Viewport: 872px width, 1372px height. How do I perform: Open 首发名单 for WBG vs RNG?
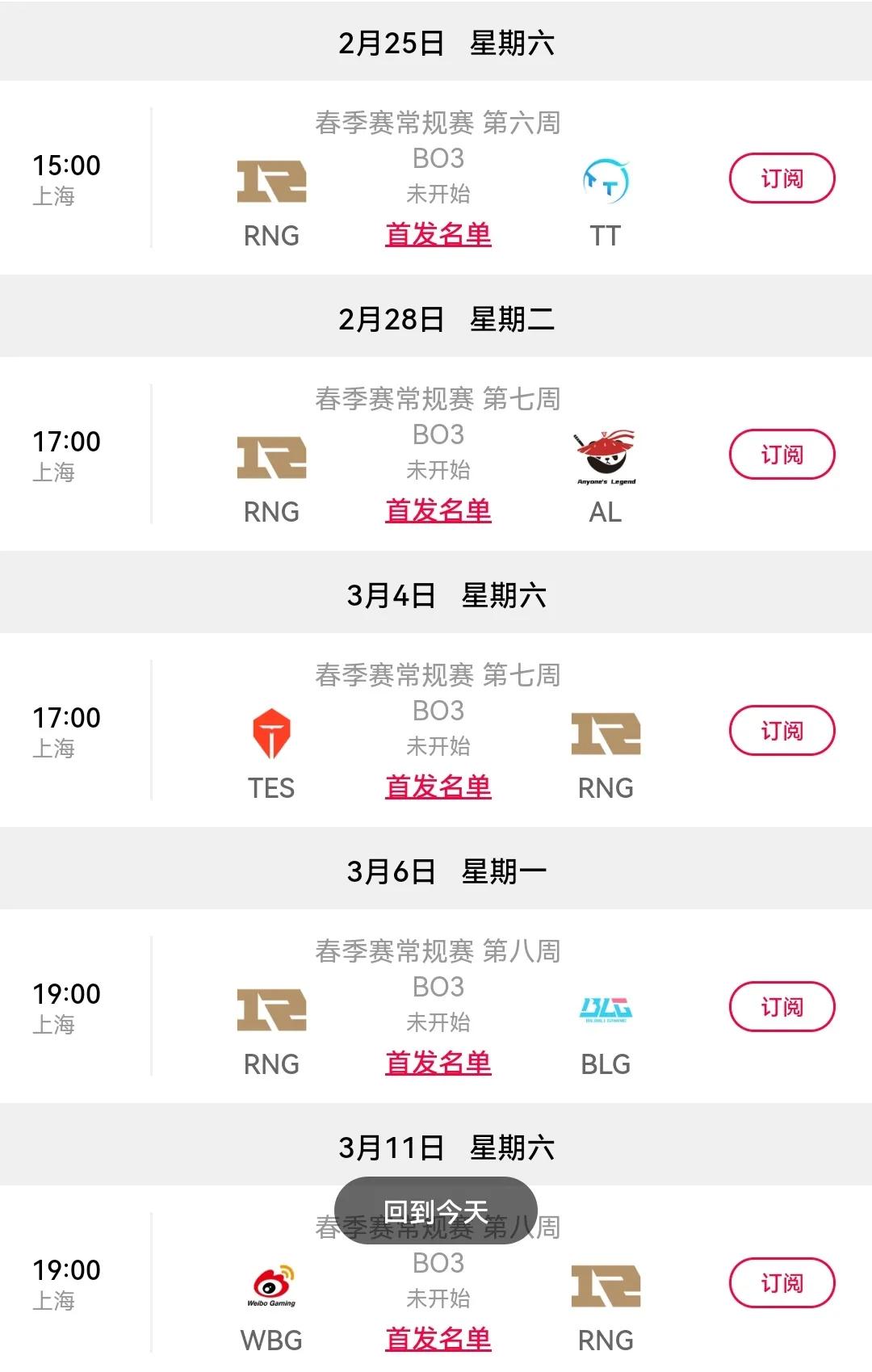click(x=438, y=1340)
